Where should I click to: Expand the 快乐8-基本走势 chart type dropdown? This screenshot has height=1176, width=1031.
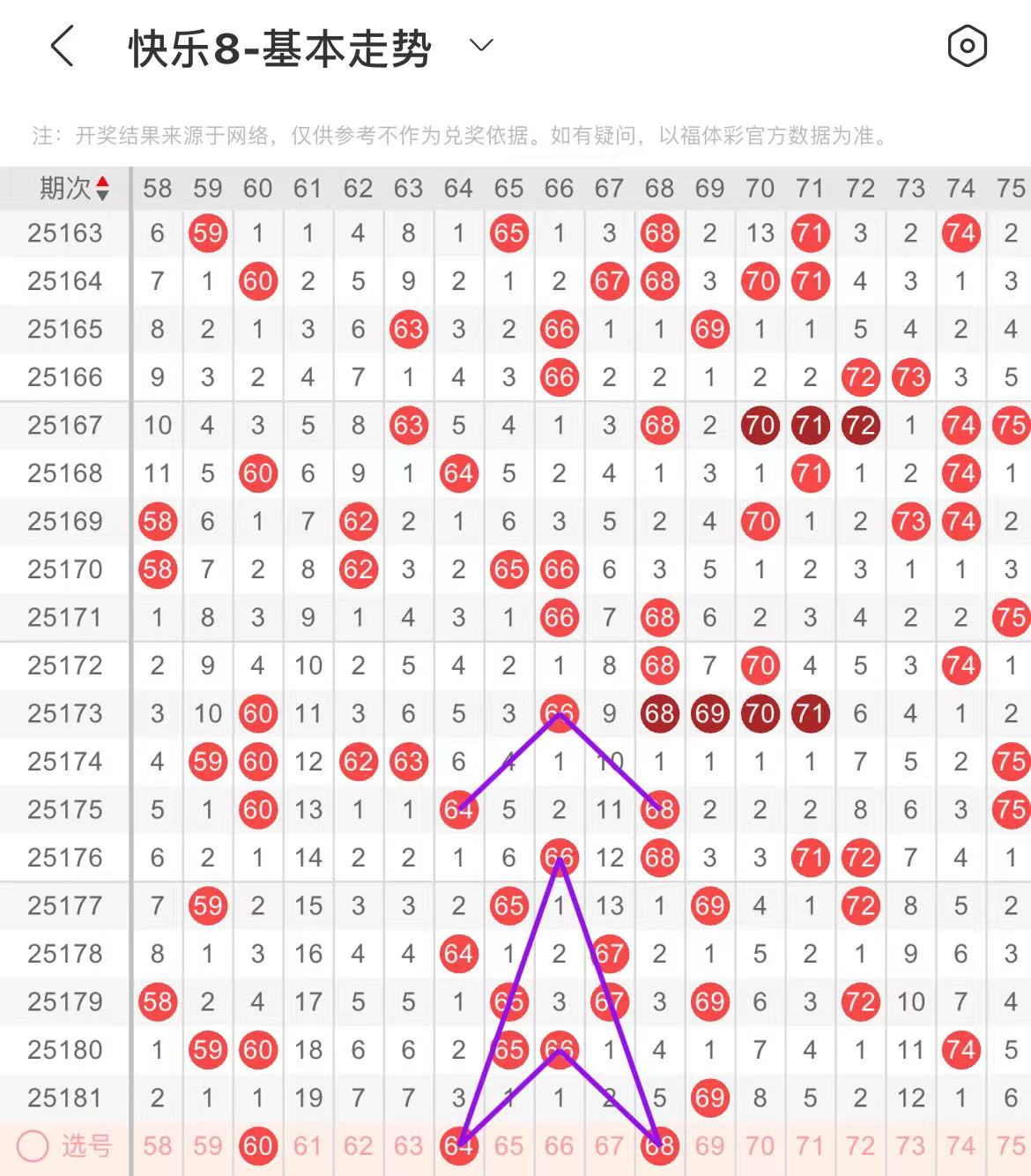point(481,45)
